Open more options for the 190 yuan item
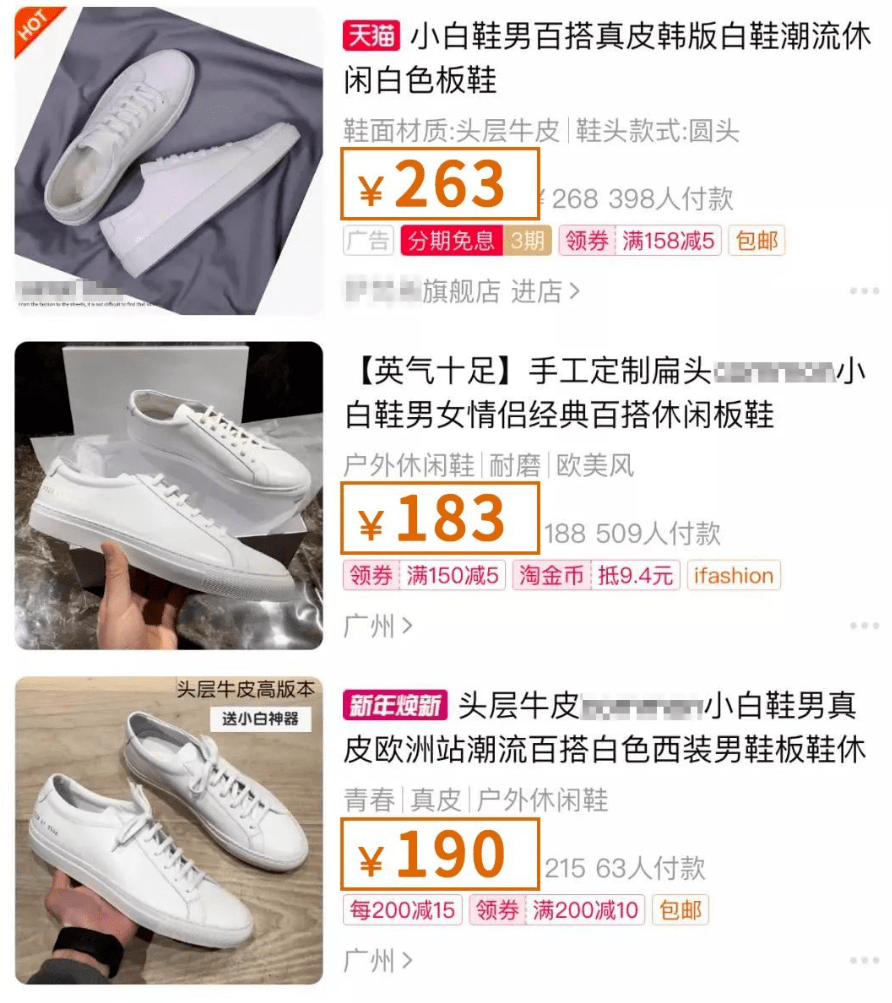The width and height of the screenshot is (892, 1003). click(x=863, y=961)
